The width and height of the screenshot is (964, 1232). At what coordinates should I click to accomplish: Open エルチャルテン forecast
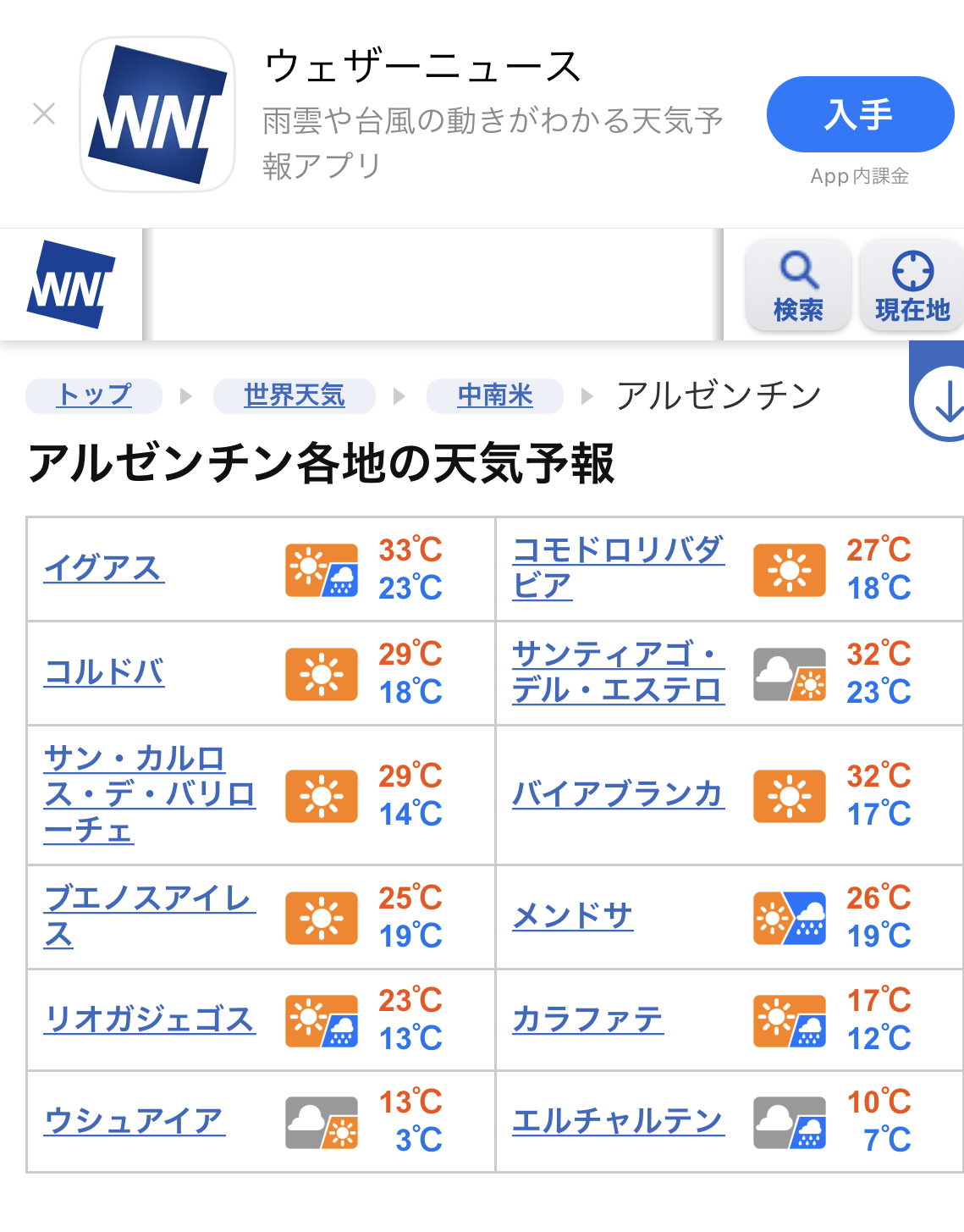click(618, 1121)
